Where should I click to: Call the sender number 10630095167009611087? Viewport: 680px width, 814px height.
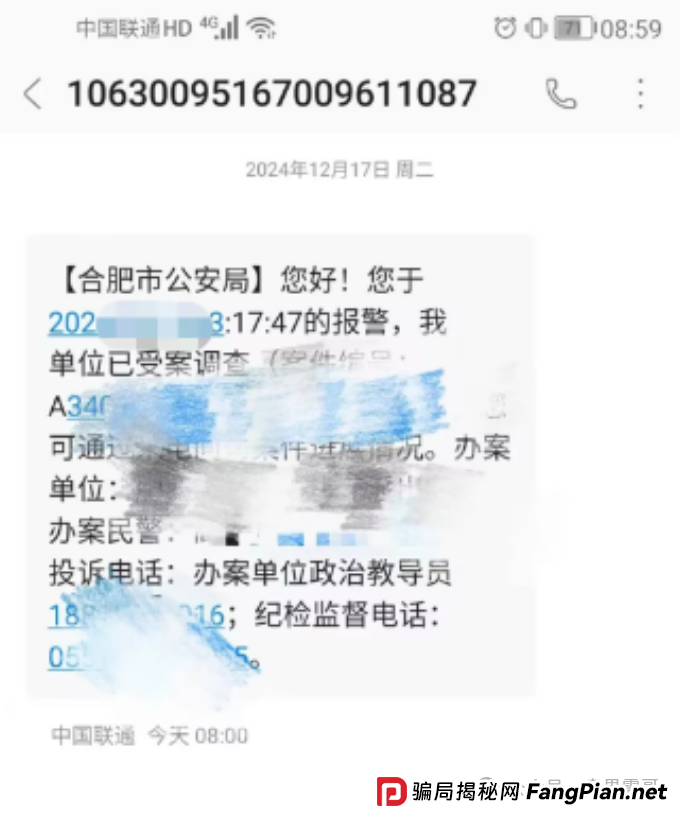point(560,94)
